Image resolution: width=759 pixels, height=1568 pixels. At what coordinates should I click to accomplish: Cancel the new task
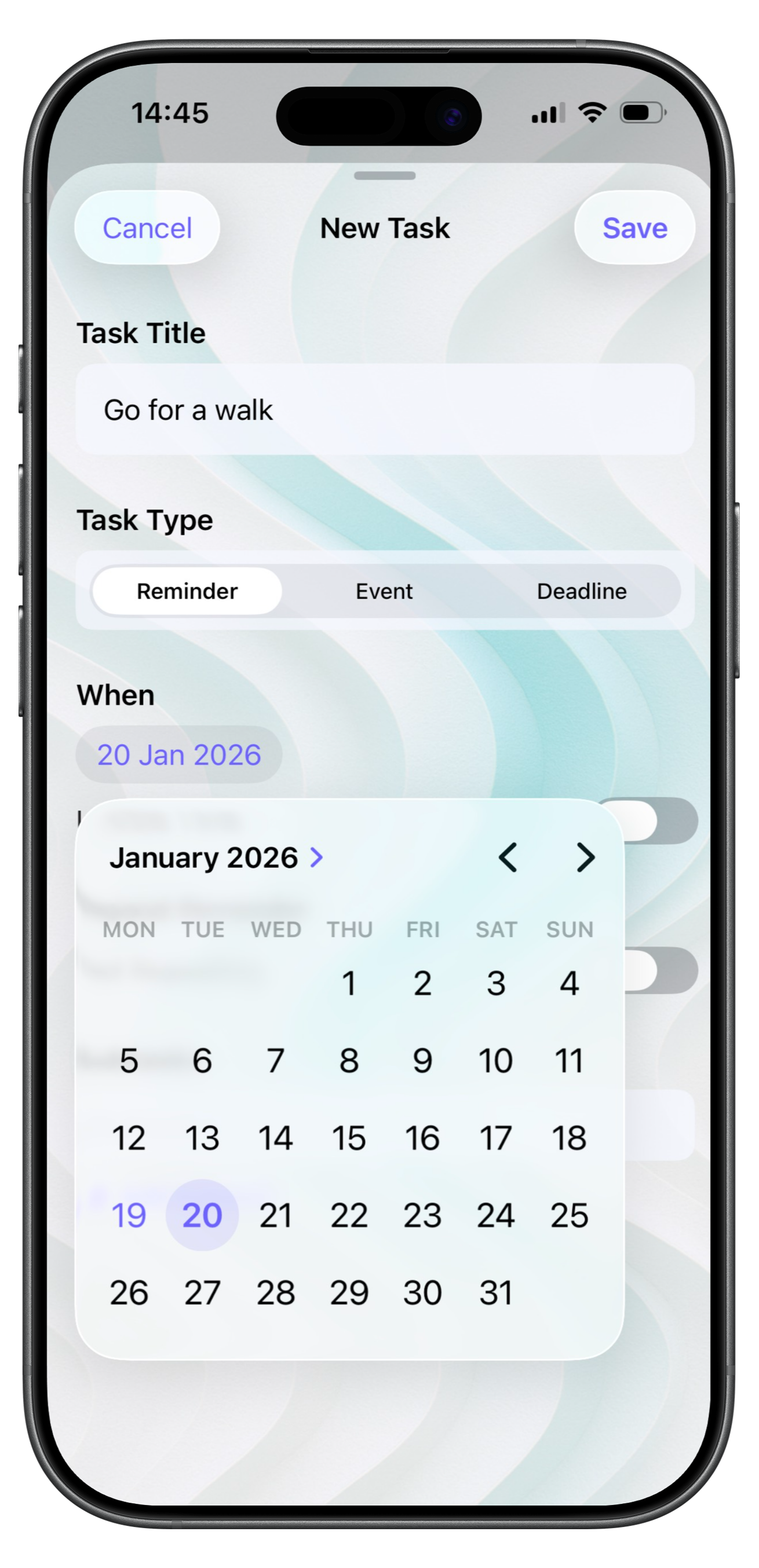pos(147,228)
